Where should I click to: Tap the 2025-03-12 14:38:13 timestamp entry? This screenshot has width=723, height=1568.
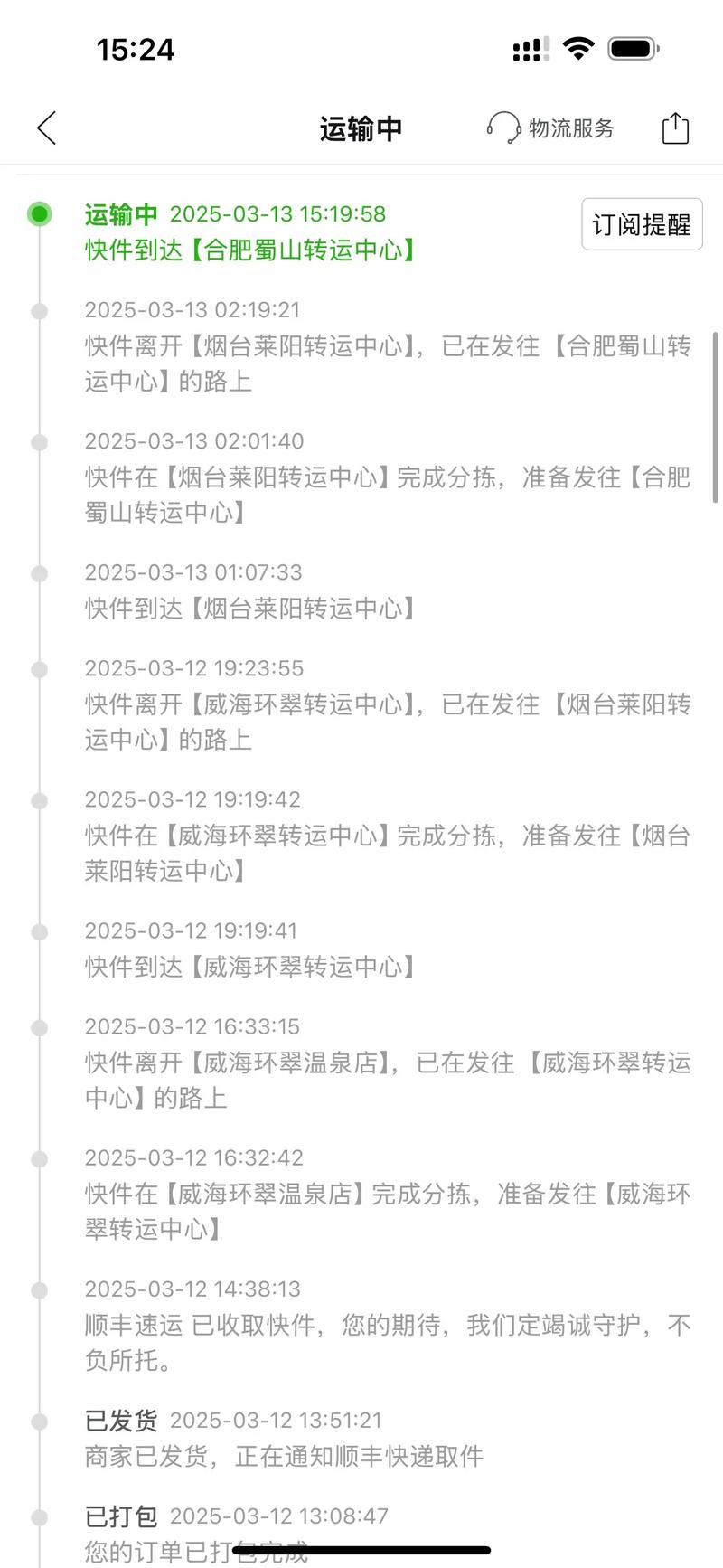click(x=191, y=1289)
